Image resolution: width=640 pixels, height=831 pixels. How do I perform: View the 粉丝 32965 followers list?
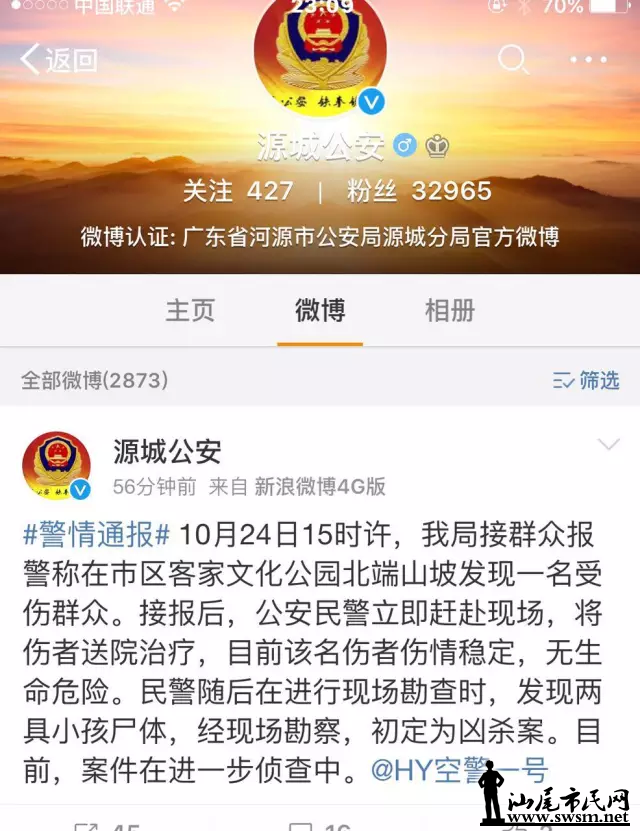[x=419, y=191]
